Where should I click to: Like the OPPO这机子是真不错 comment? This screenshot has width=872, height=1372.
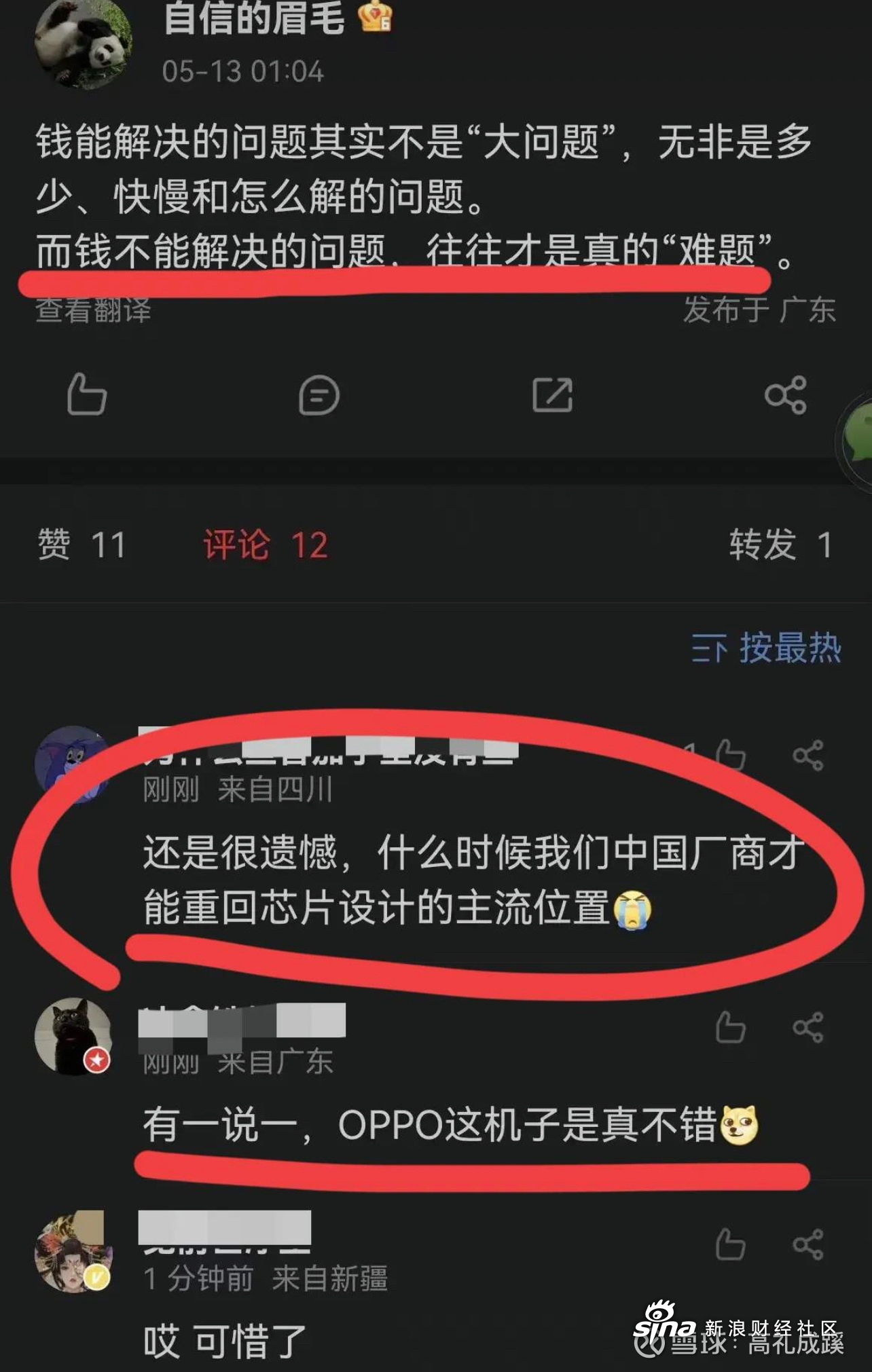(730, 1027)
